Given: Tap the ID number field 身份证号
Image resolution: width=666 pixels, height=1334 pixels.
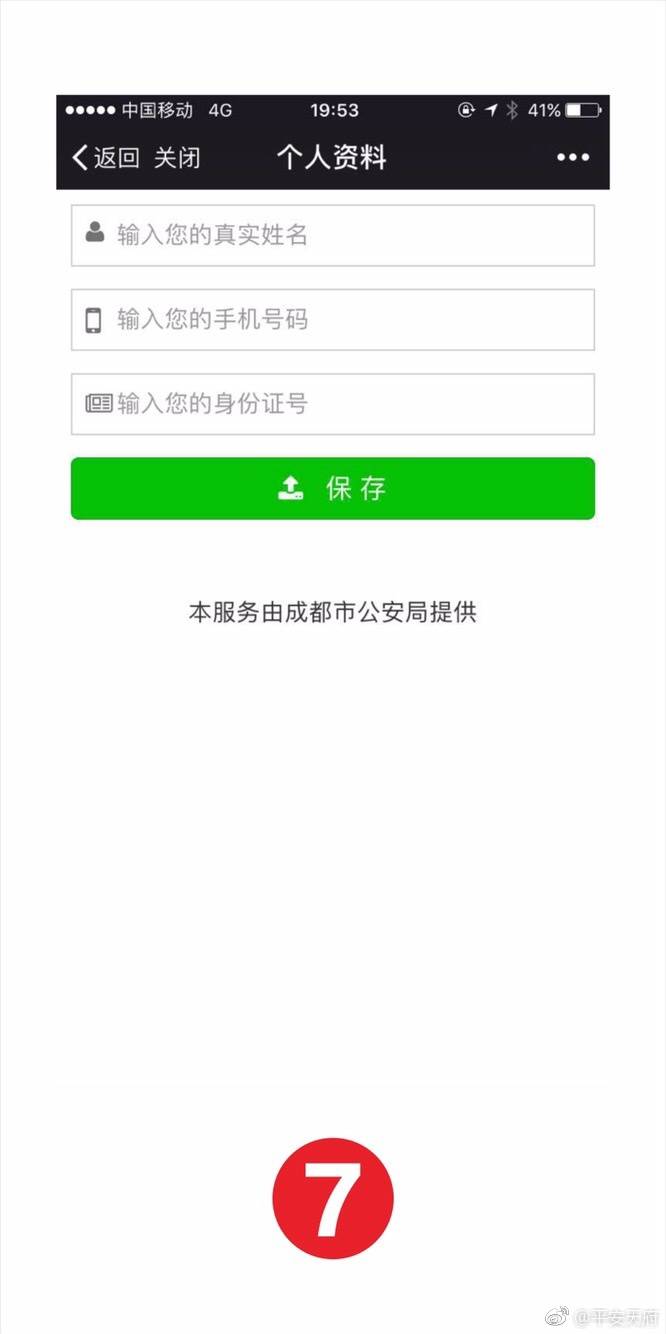Looking at the screenshot, I should (333, 404).
